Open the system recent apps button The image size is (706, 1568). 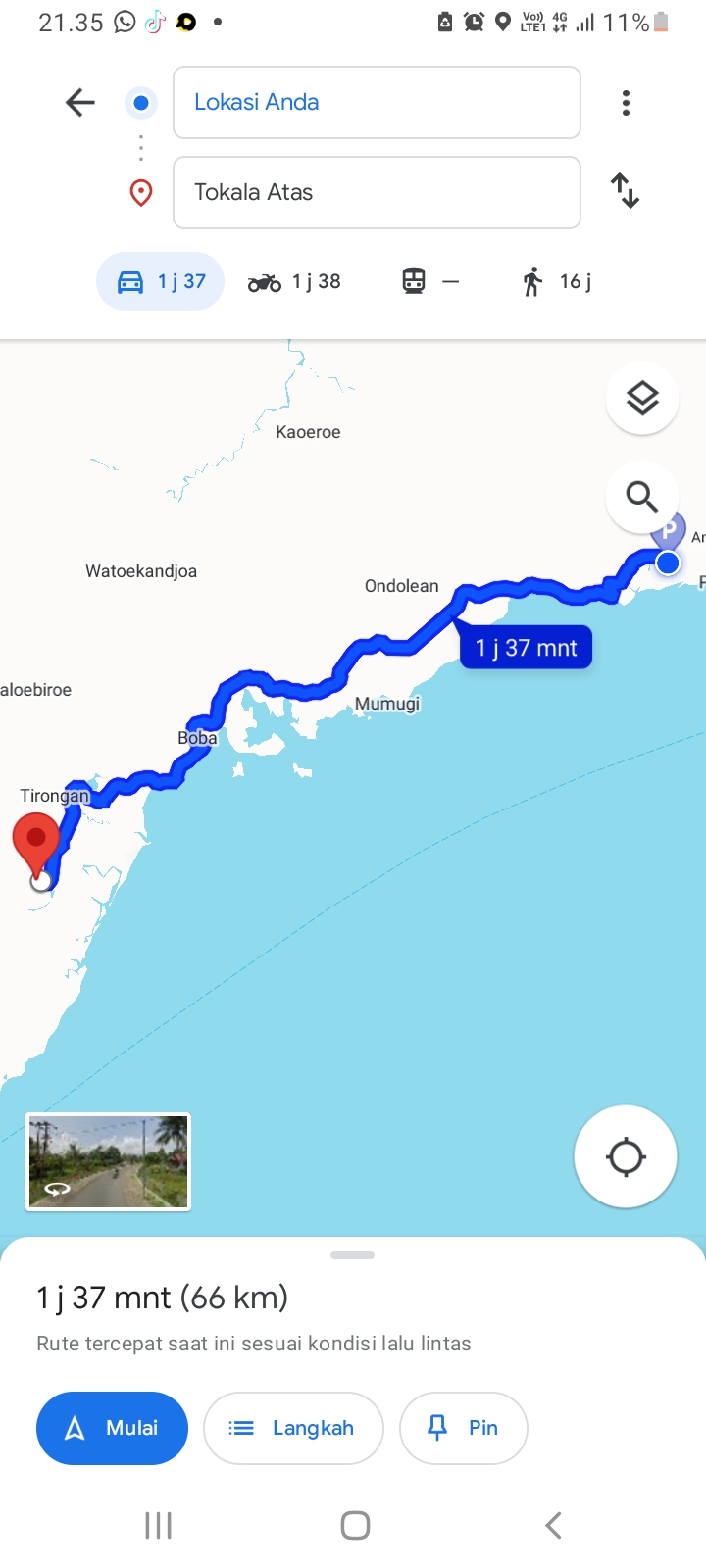point(158,1525)
